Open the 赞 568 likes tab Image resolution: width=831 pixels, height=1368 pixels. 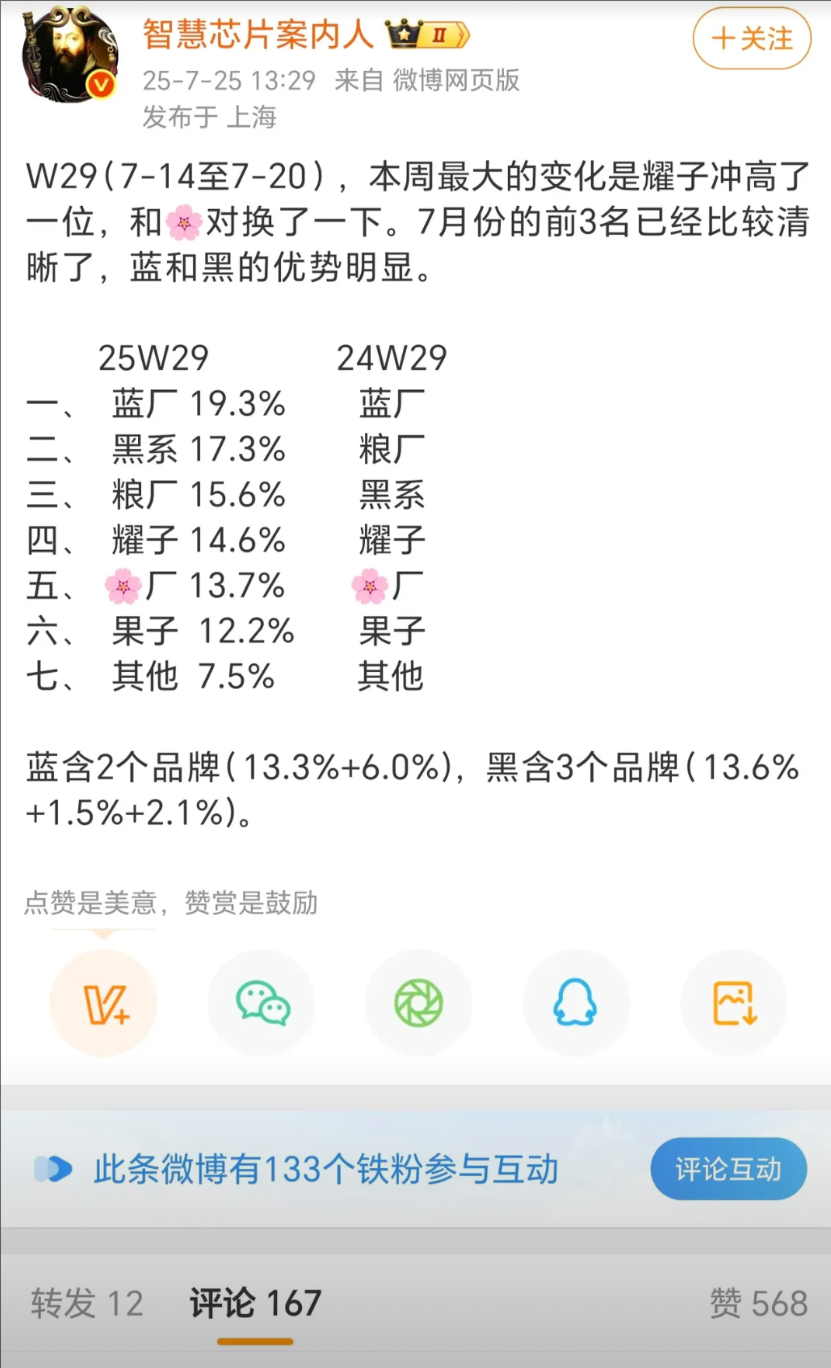pyautogui.click(x=758, y=1303)
